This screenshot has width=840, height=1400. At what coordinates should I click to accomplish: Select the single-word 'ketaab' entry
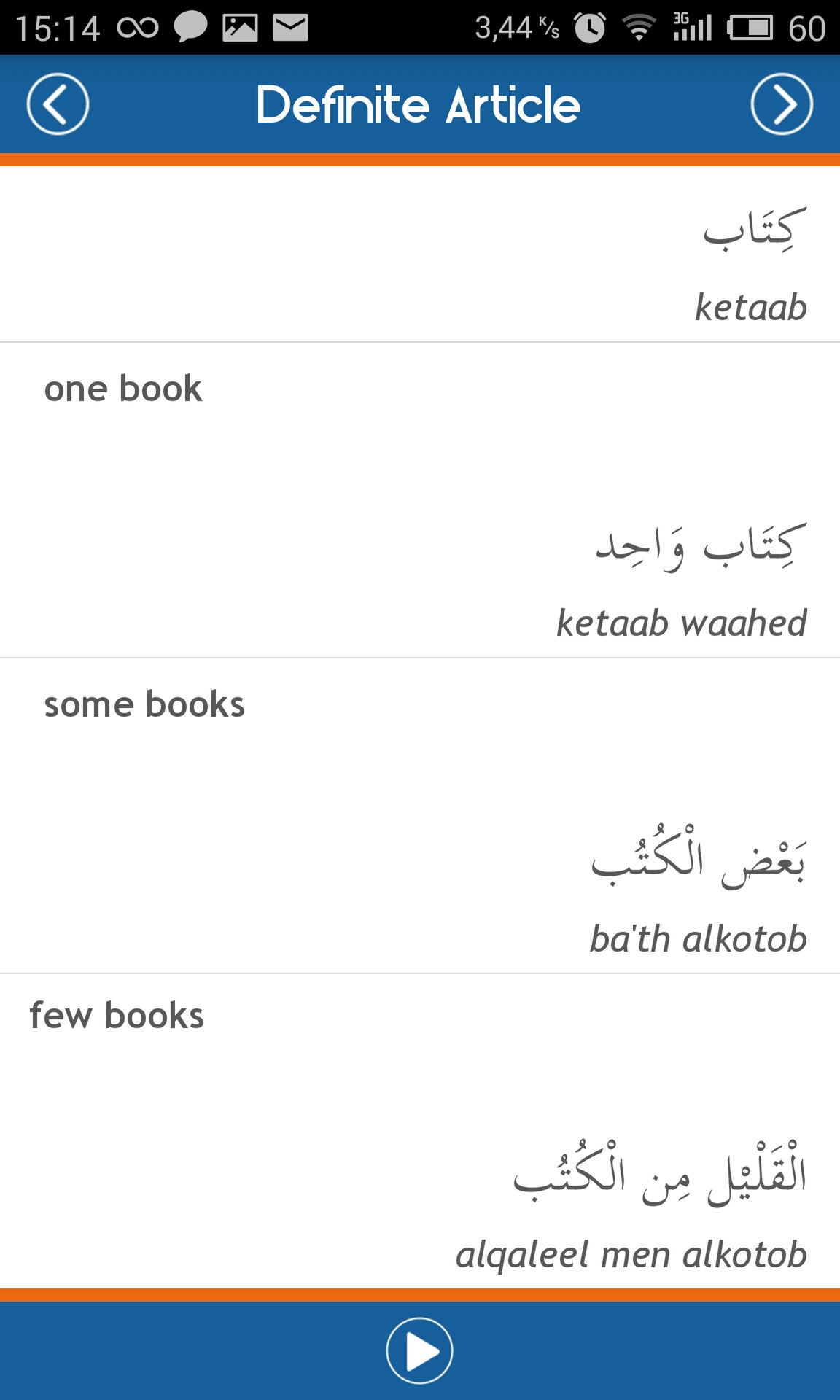[x=420, y=254]
